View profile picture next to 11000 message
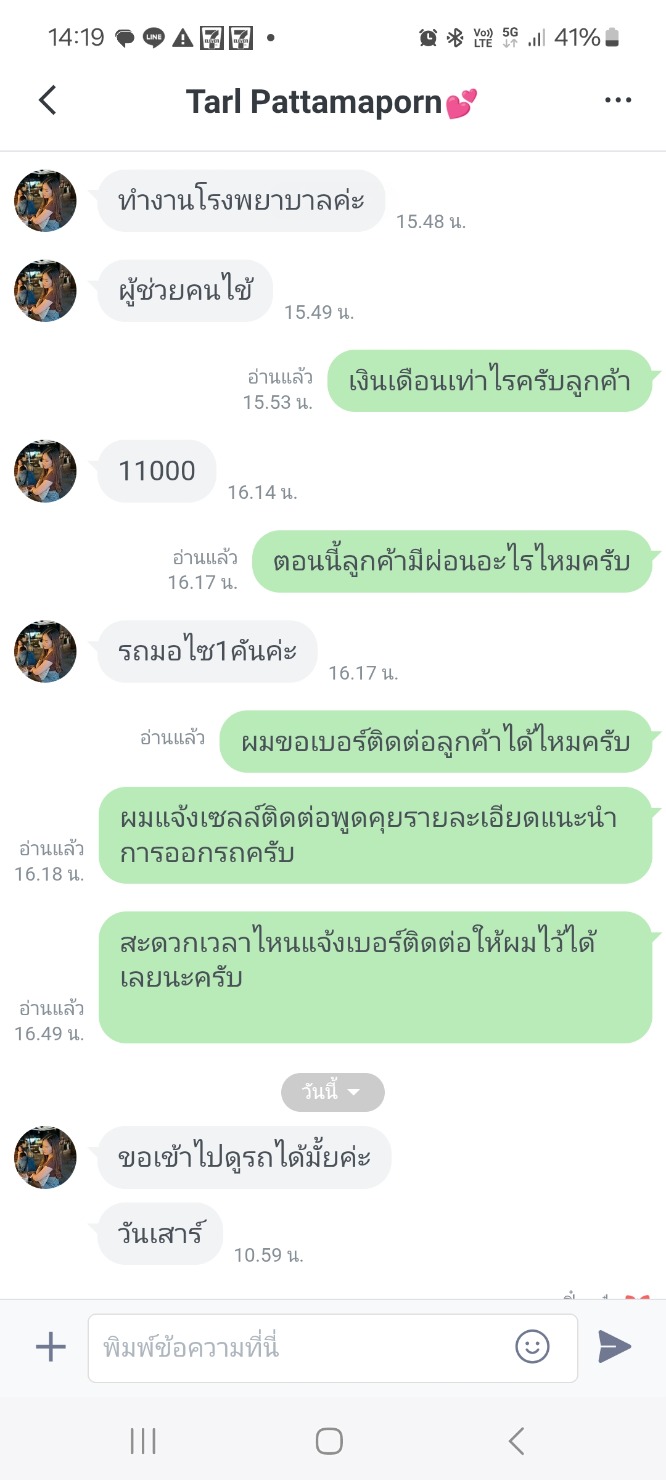 (45, 471)
